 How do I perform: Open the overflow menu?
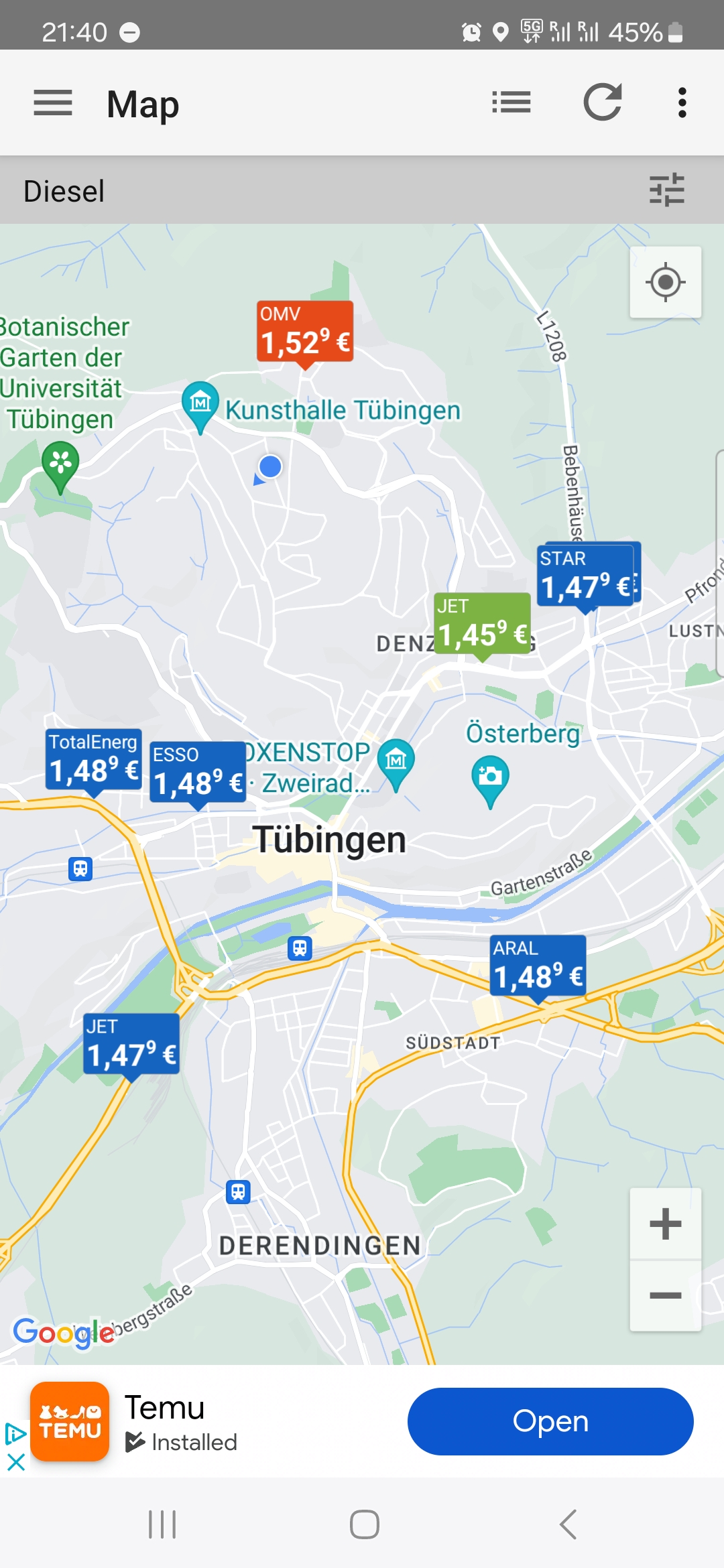tap(682, 103)
